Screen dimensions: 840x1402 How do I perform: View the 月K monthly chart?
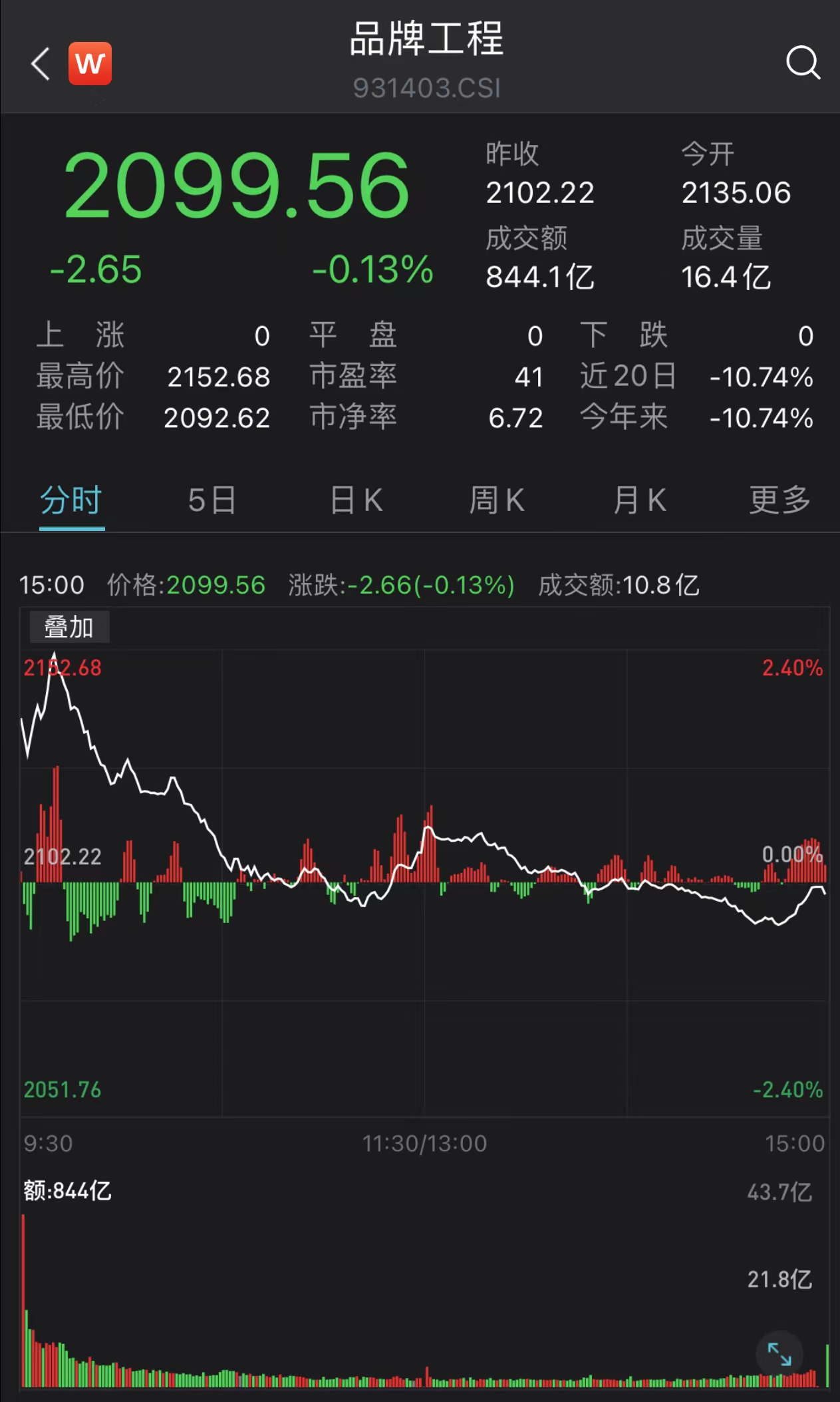(x=639, y=500)
